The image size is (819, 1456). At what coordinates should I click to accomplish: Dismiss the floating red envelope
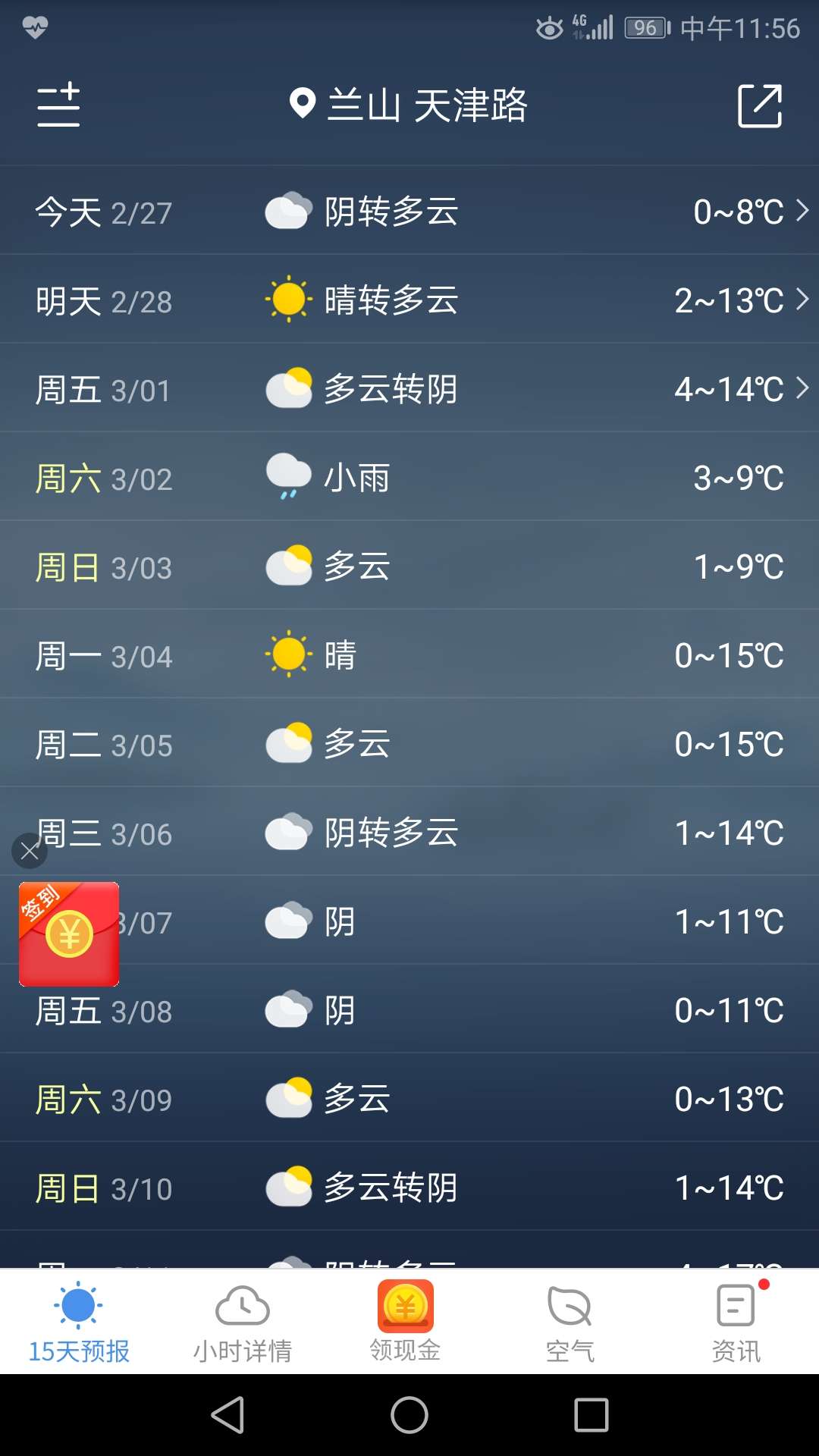30,852
